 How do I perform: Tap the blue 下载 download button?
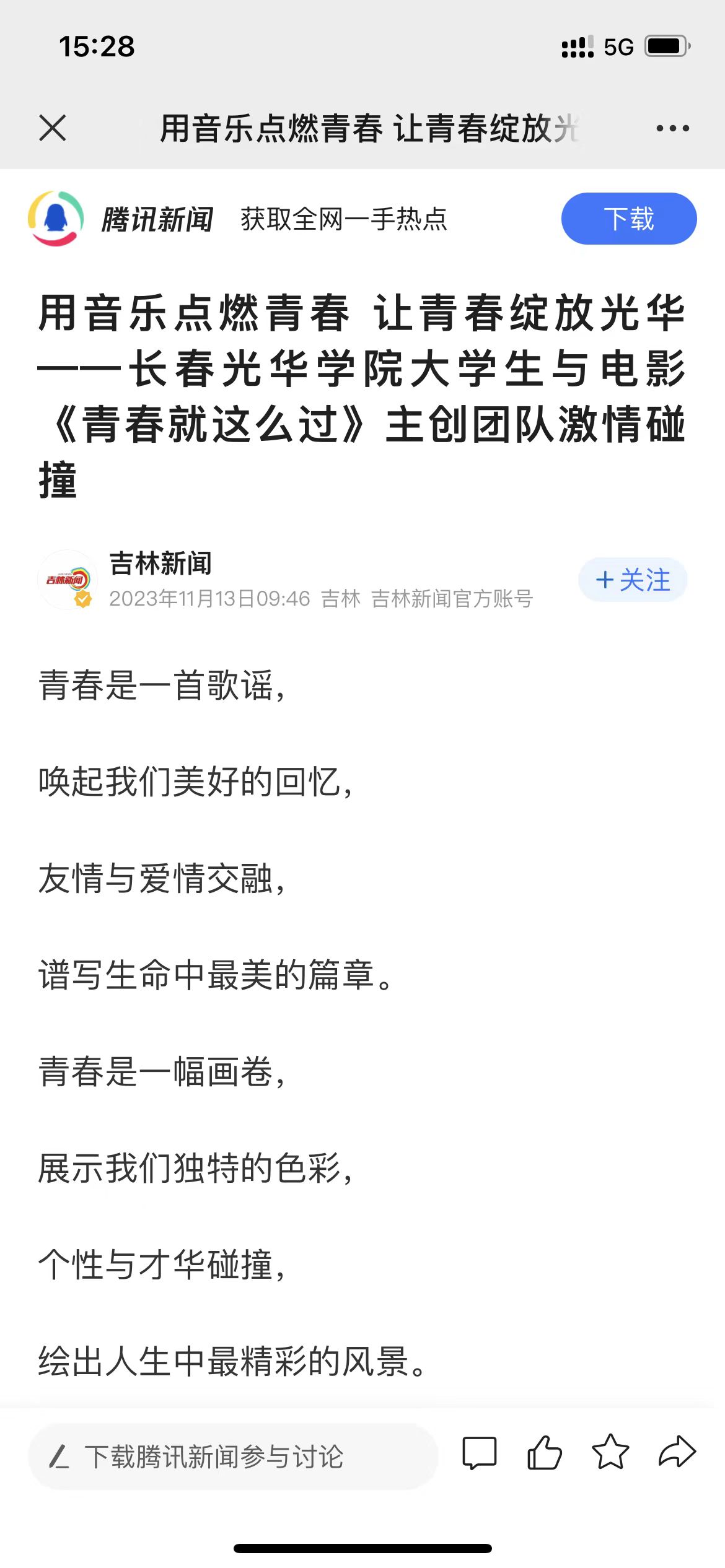pos(629,219)
